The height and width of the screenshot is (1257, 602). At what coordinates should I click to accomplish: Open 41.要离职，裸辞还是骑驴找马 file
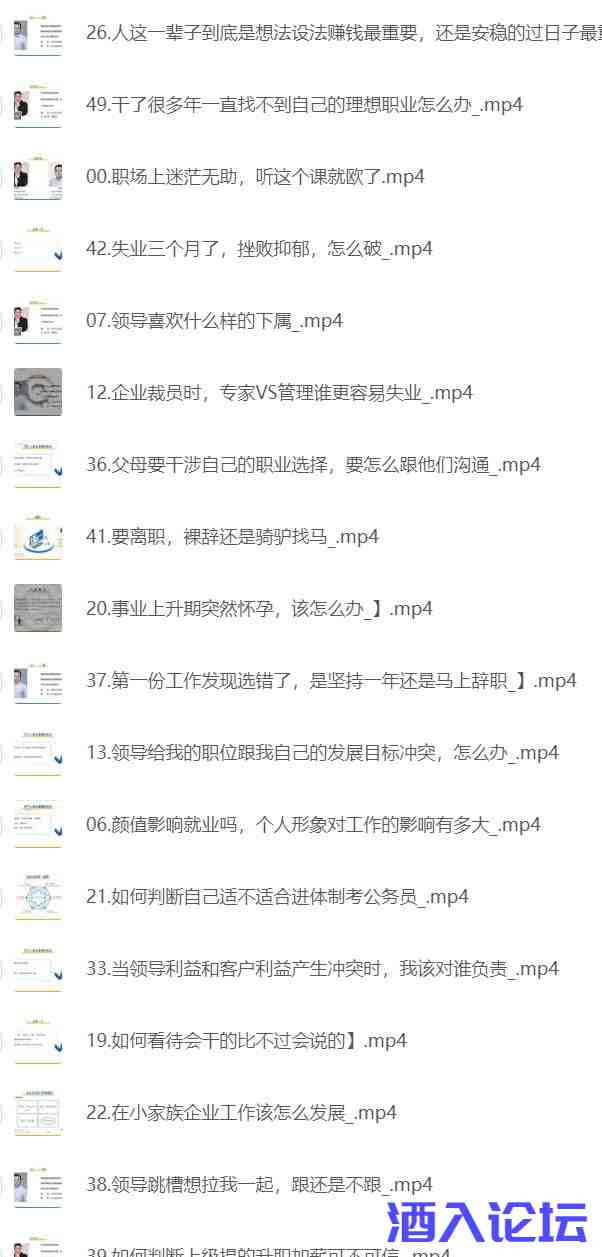coord(232,536)
